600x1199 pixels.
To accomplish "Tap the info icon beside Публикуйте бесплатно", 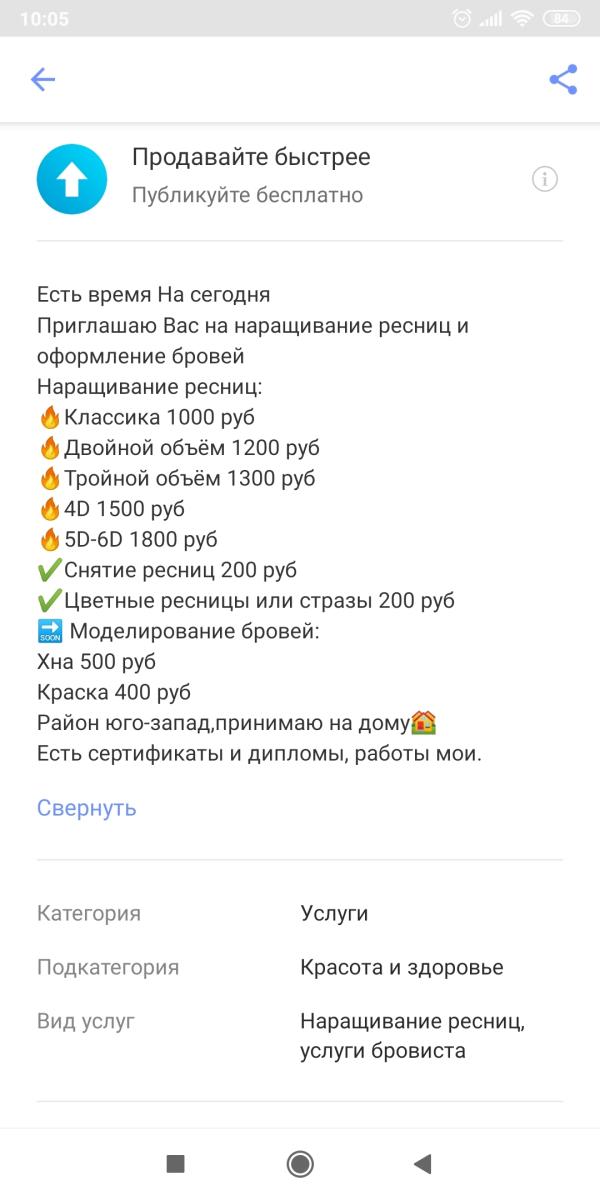I will 544,180.
